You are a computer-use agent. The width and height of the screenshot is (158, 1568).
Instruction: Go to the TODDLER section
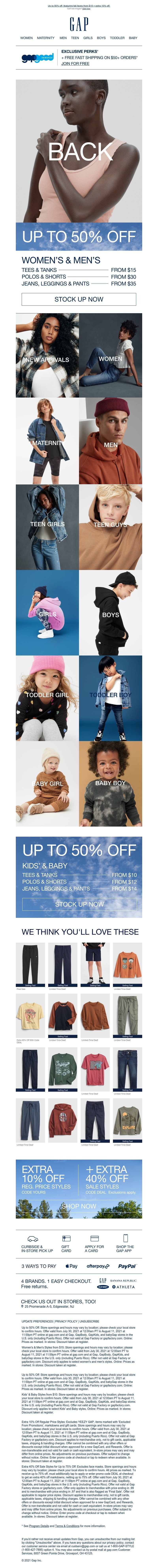point(117,38)
